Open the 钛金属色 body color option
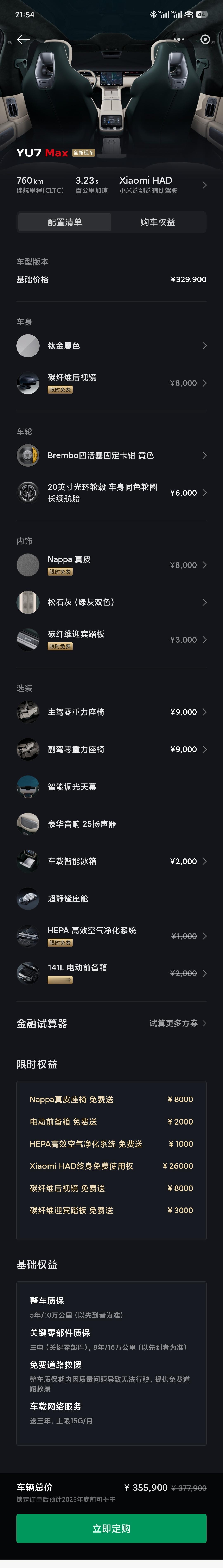The height and width of the screenshot is (1568, 223). click(x=111, y=346)
